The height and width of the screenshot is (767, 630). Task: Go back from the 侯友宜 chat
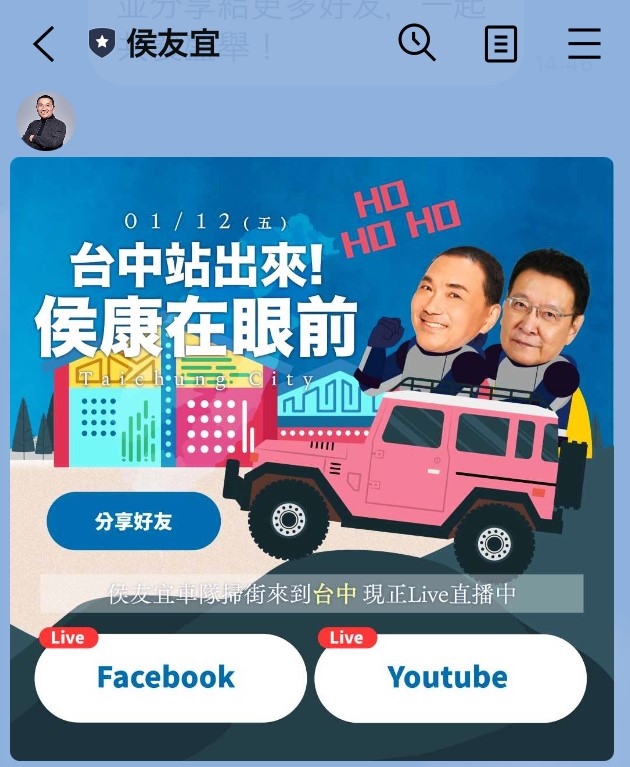(x=43, y=44)
